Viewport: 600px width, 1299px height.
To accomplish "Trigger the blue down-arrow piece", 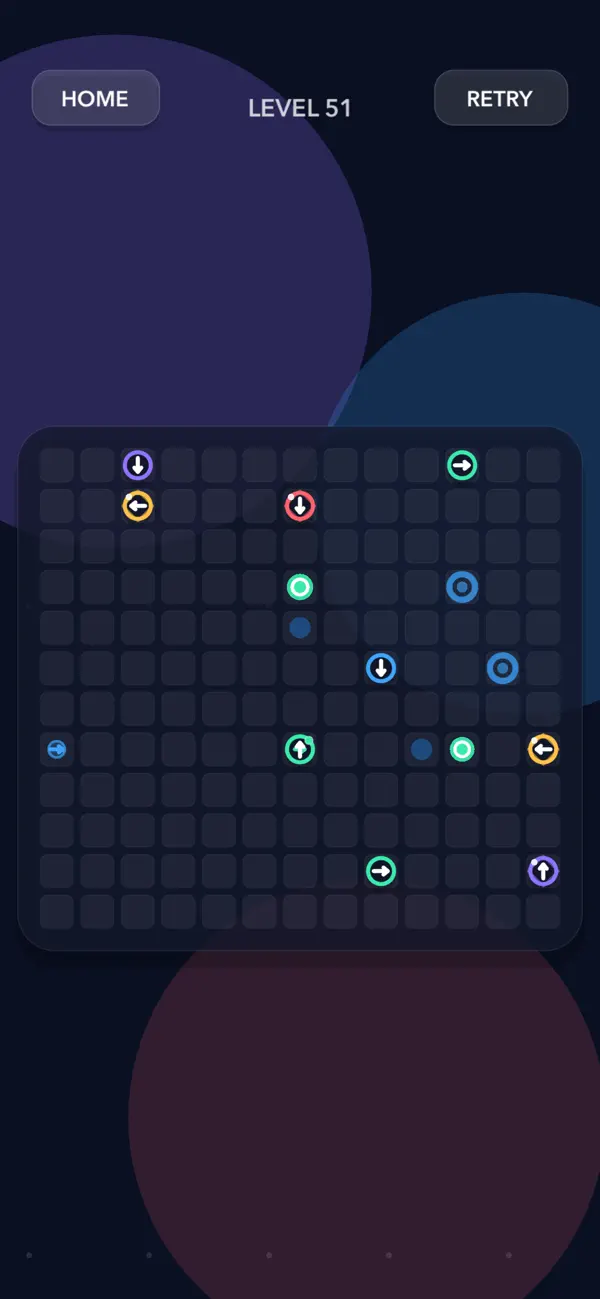I will click(380, 668).
